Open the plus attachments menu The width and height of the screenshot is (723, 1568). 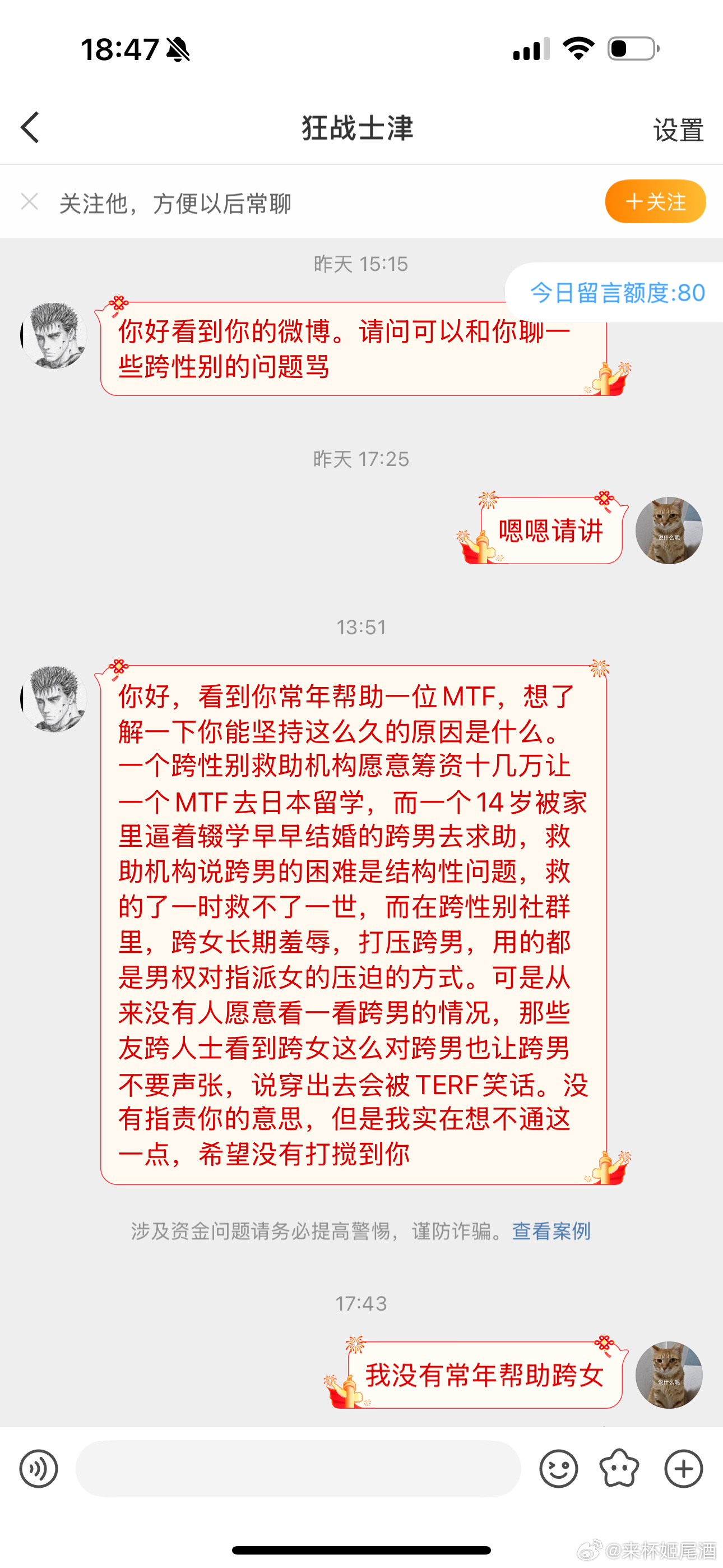[683, 1468]
